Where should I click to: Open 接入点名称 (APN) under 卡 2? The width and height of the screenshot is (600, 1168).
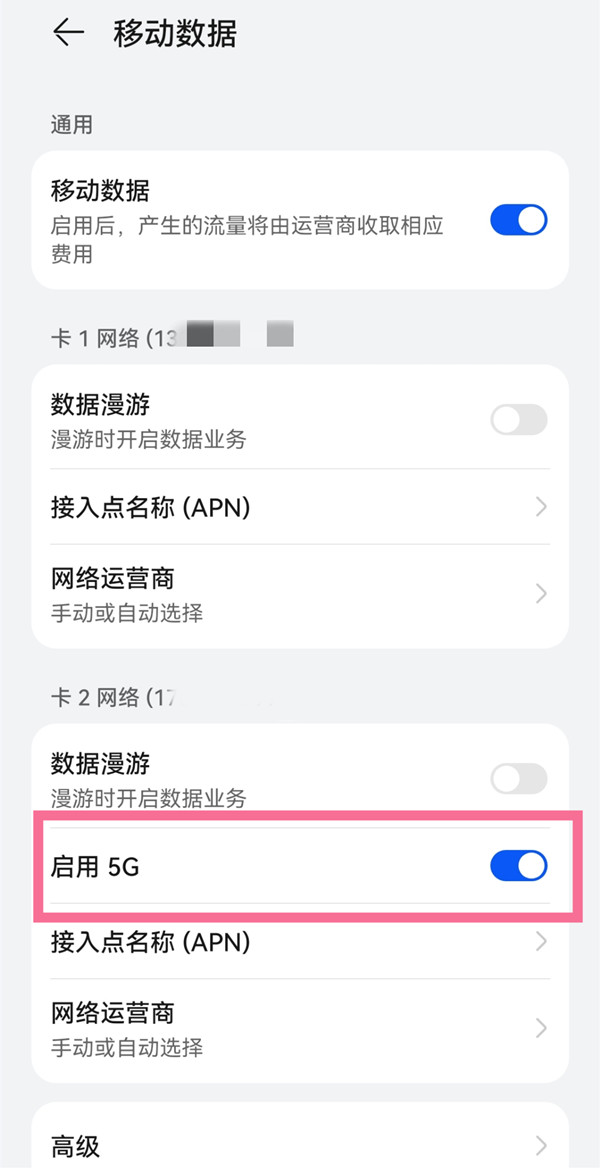click(300, 943)
